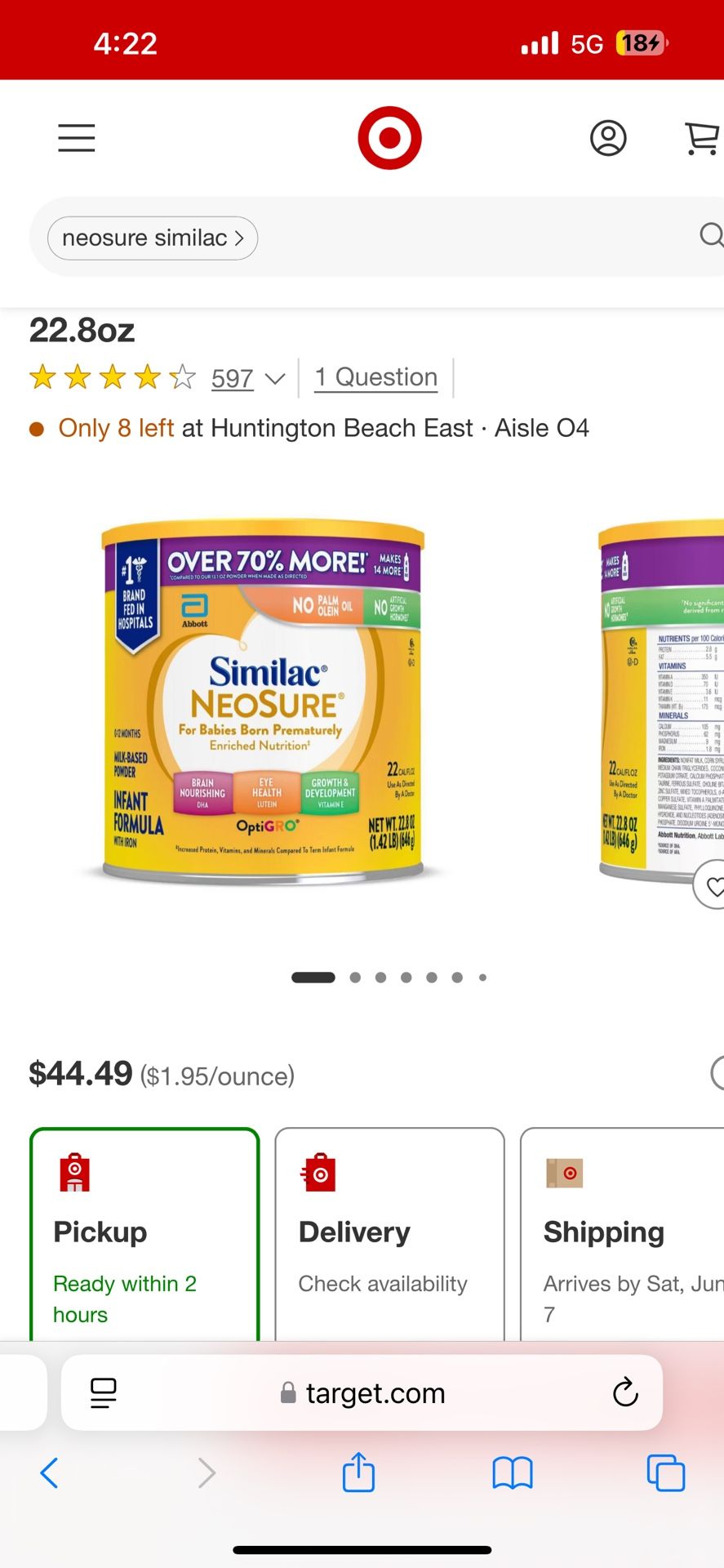The height and width of the screenshot is (1568, 724).
Task: Show all open Safari tabs
Action: pos(665,1472)
